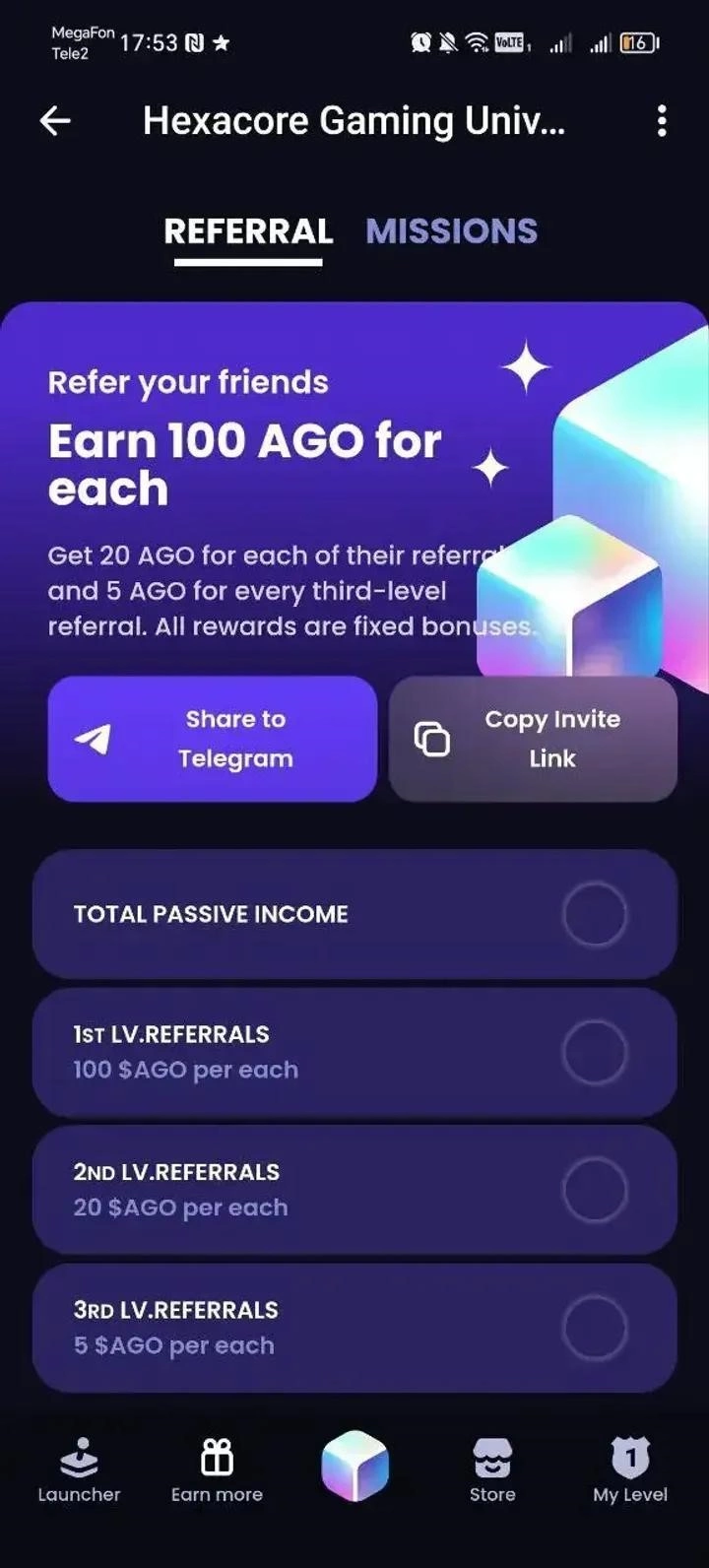This screenshot has width=709, height=1568.
Task: Open the three-dot overflow menu
Action: point(662,121)
